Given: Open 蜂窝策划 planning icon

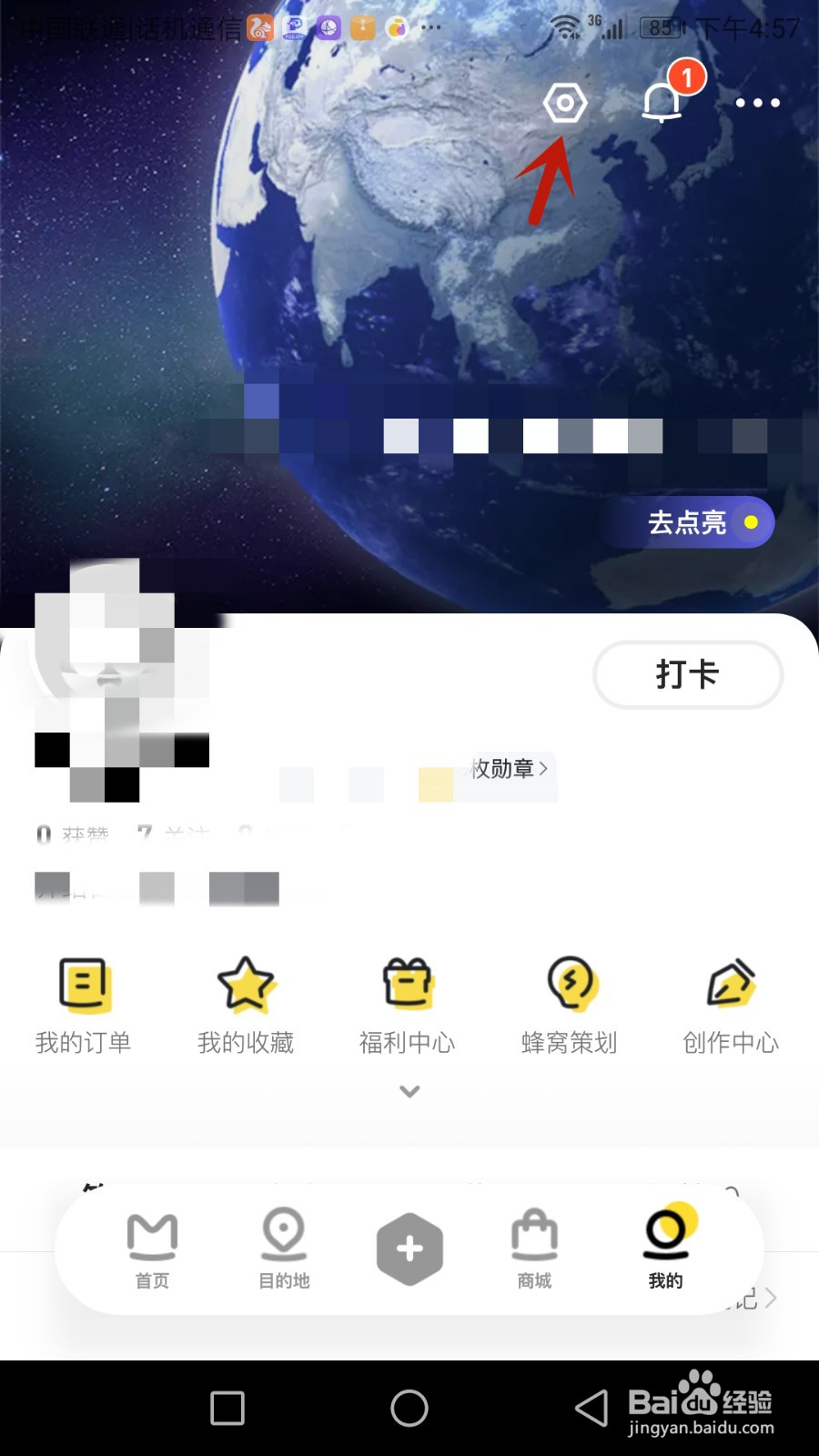Looking at the screenshot, I should [x=570, y=1001].
